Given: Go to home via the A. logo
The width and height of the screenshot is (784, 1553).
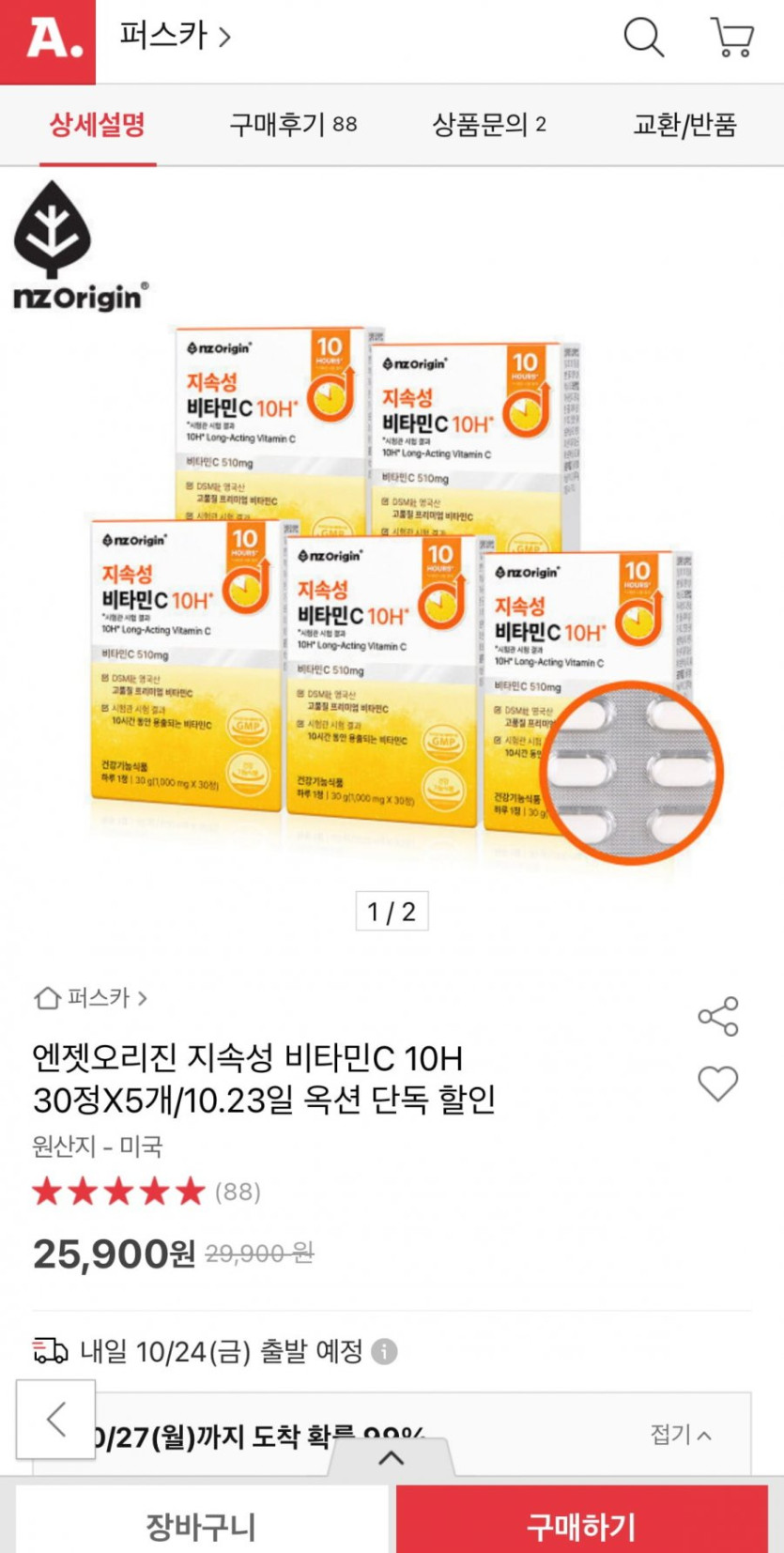Looking at the screenshot, I should tap(48, 41).
